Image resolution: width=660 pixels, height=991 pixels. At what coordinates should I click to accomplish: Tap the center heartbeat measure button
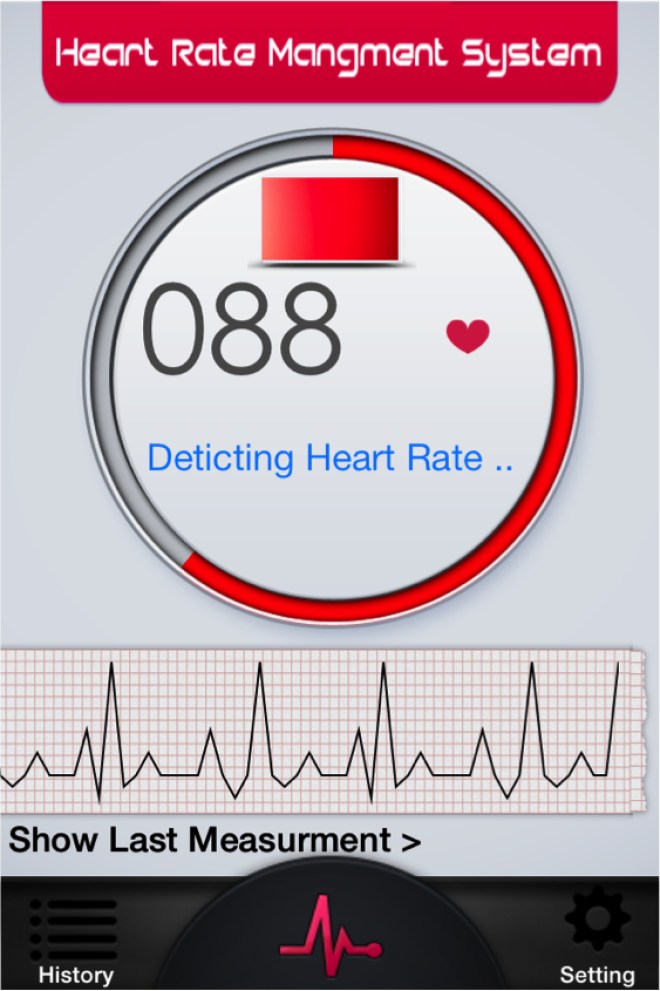click(330, 932)
